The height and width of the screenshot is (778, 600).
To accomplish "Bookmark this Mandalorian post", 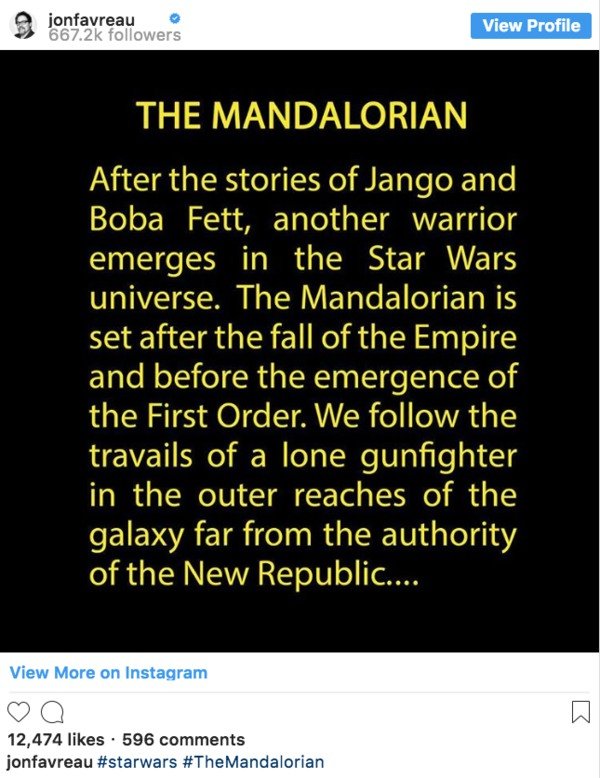I will click(x=580, y=712).
